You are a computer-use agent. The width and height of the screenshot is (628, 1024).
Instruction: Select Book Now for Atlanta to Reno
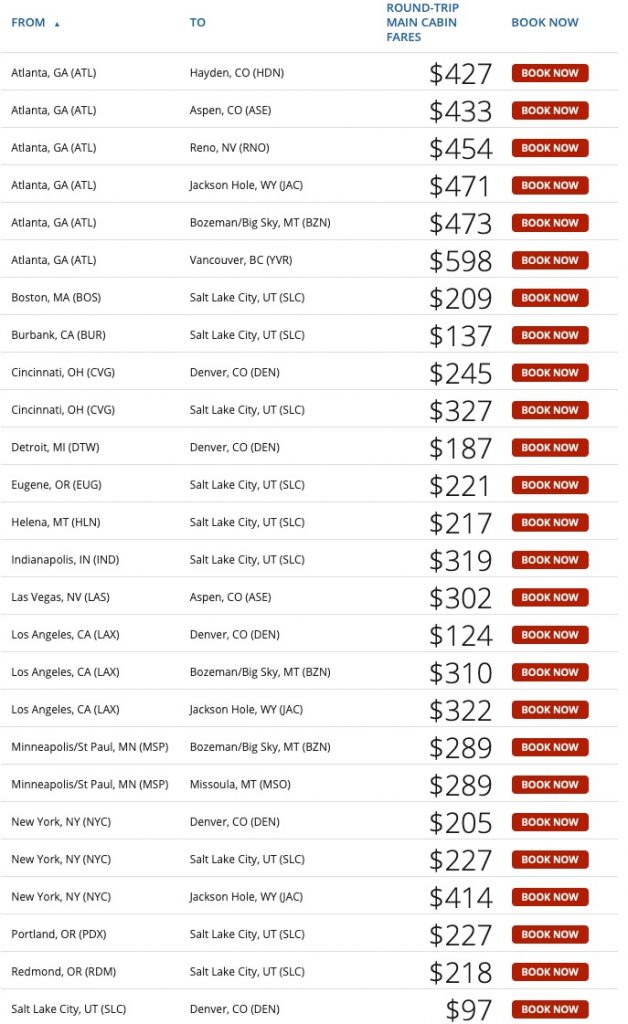(549, 148)
